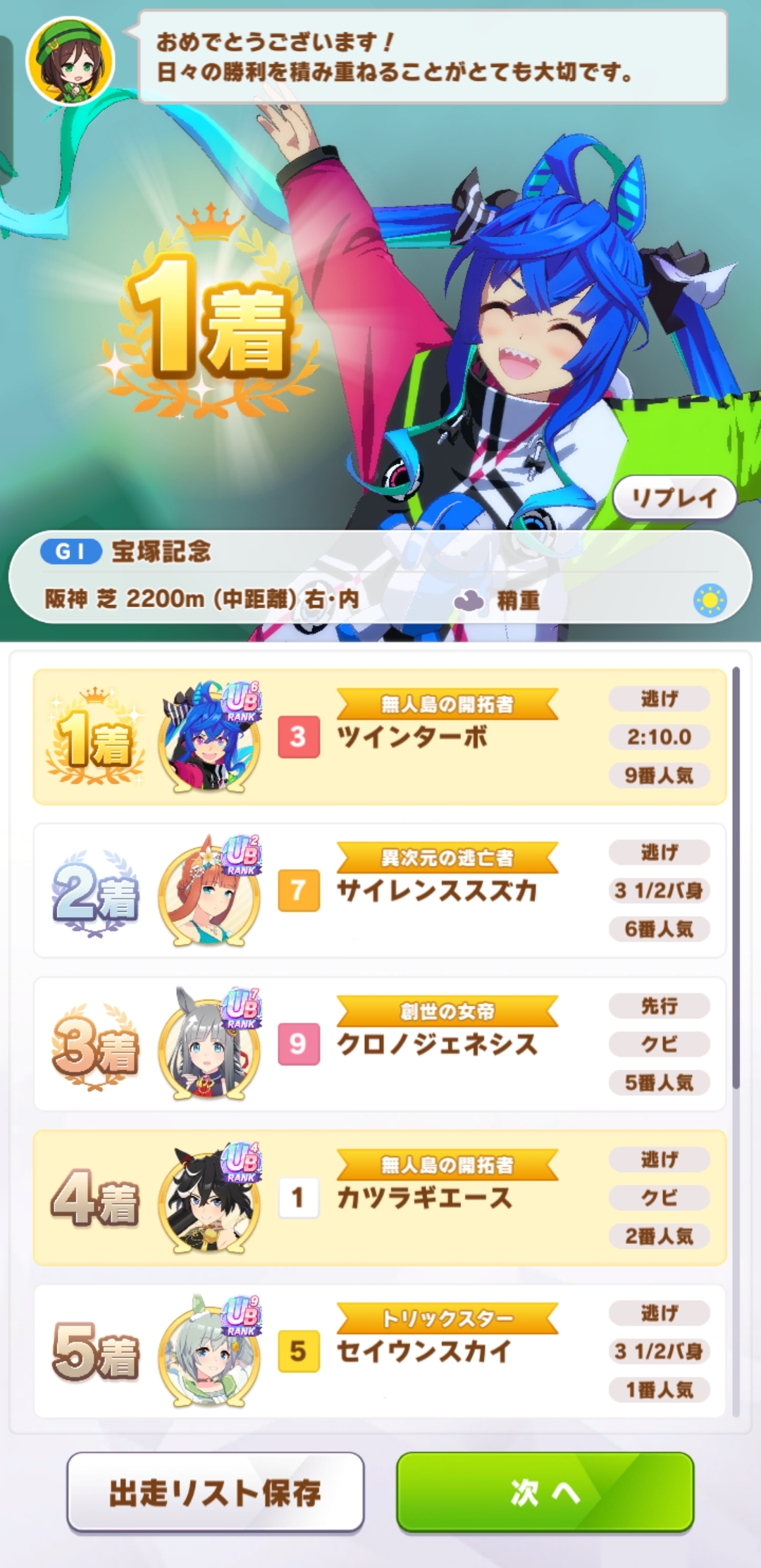The image size is (761, 1568).
Task: Select second-place サイレンススズカ row
Action: click(380, 890)
